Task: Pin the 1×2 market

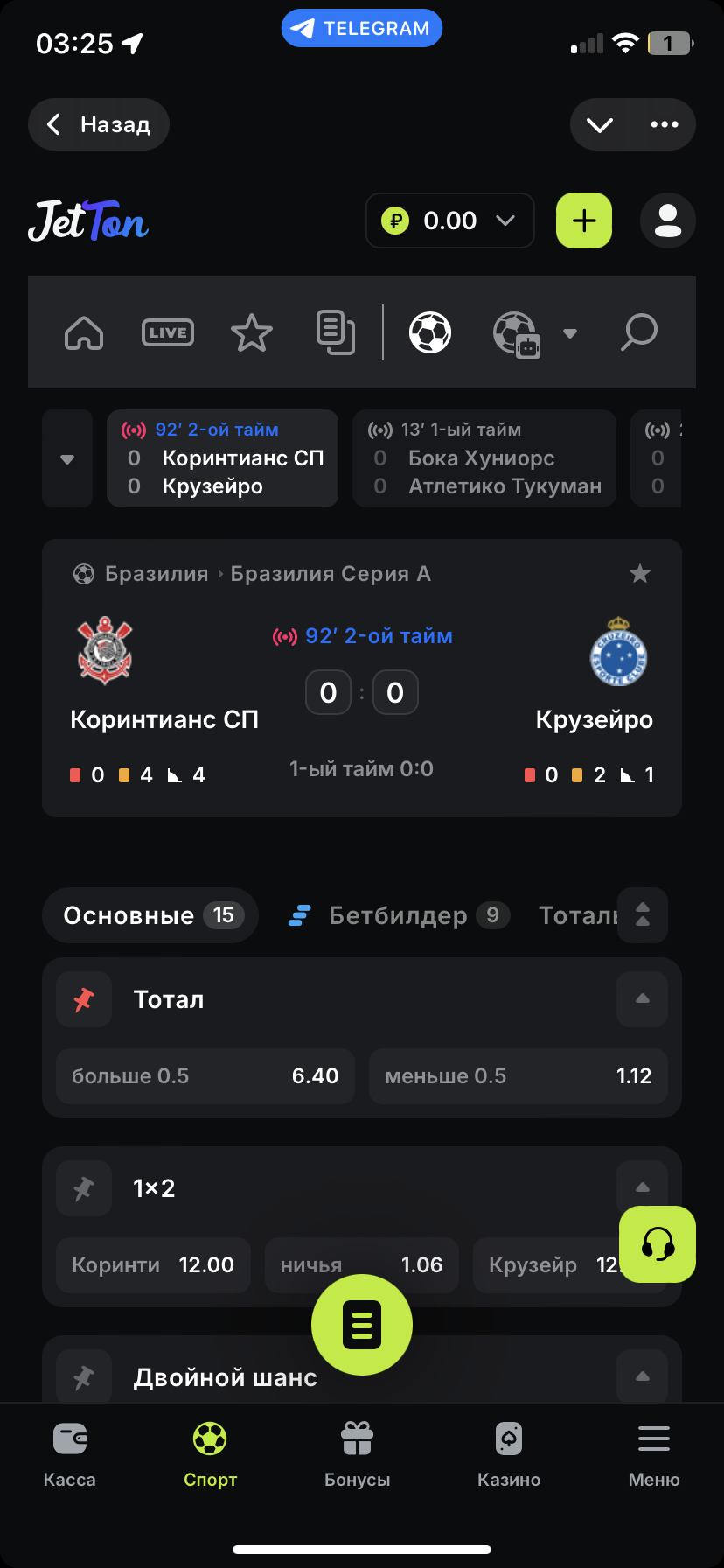Action: [84, 1188]
